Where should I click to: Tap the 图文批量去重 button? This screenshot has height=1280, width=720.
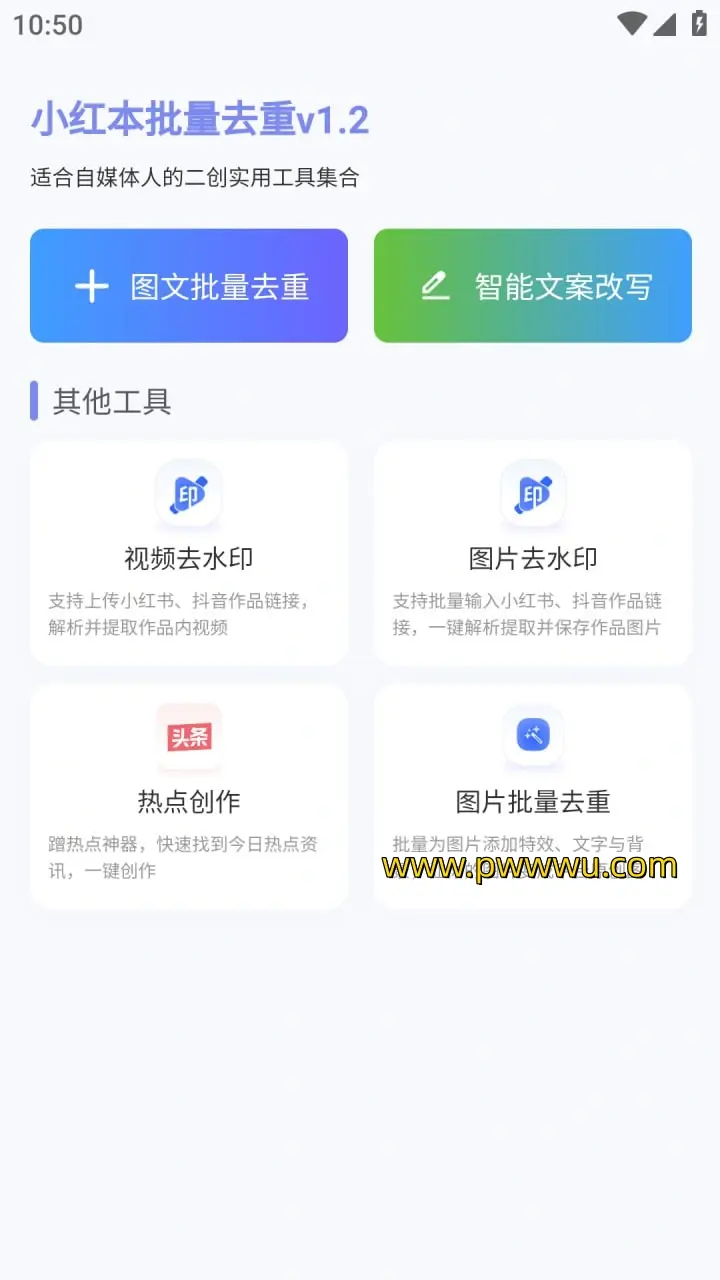click(189, 286)
